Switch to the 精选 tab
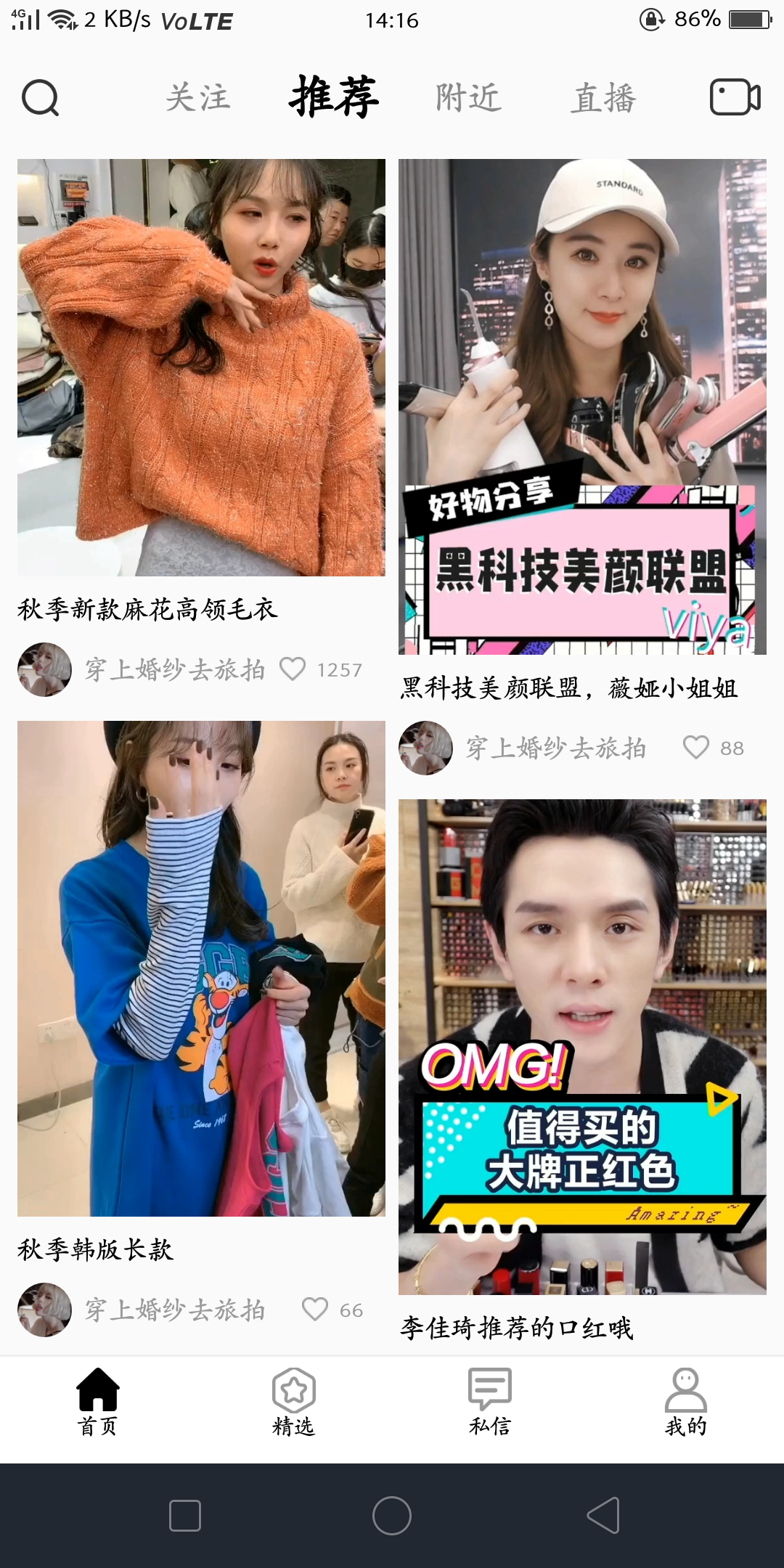This screenshot has height=1568, width=784. click(293, 1402)
